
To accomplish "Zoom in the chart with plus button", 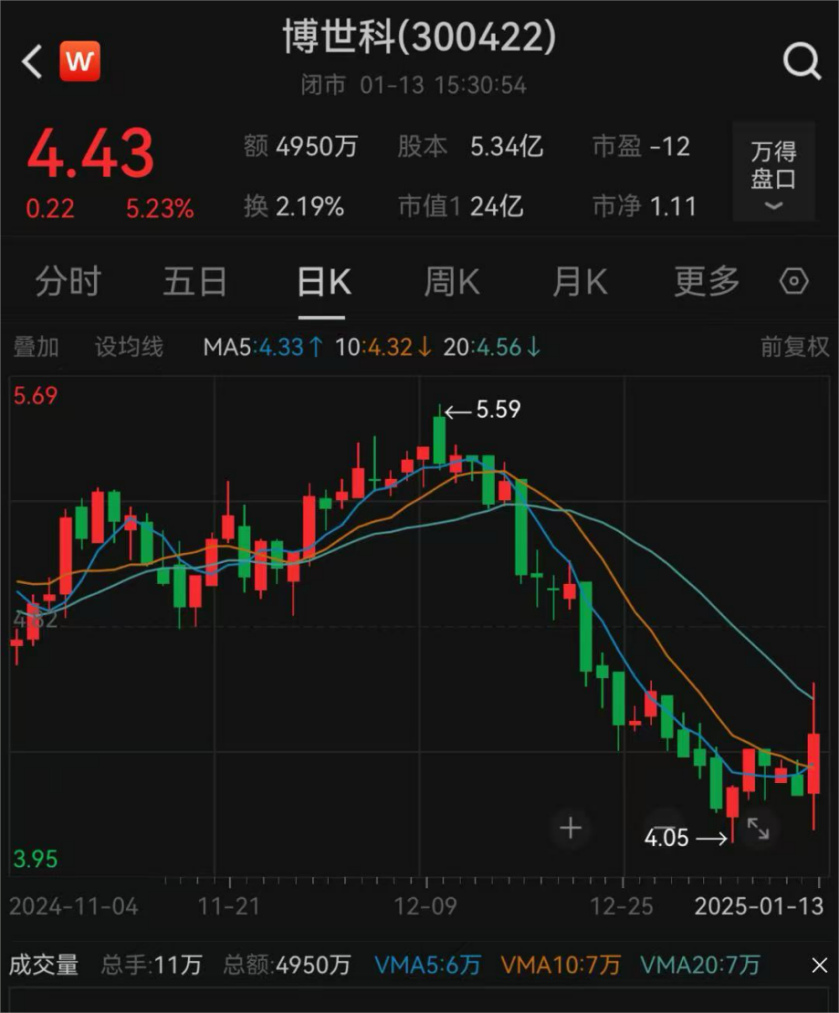I will 571,828.
